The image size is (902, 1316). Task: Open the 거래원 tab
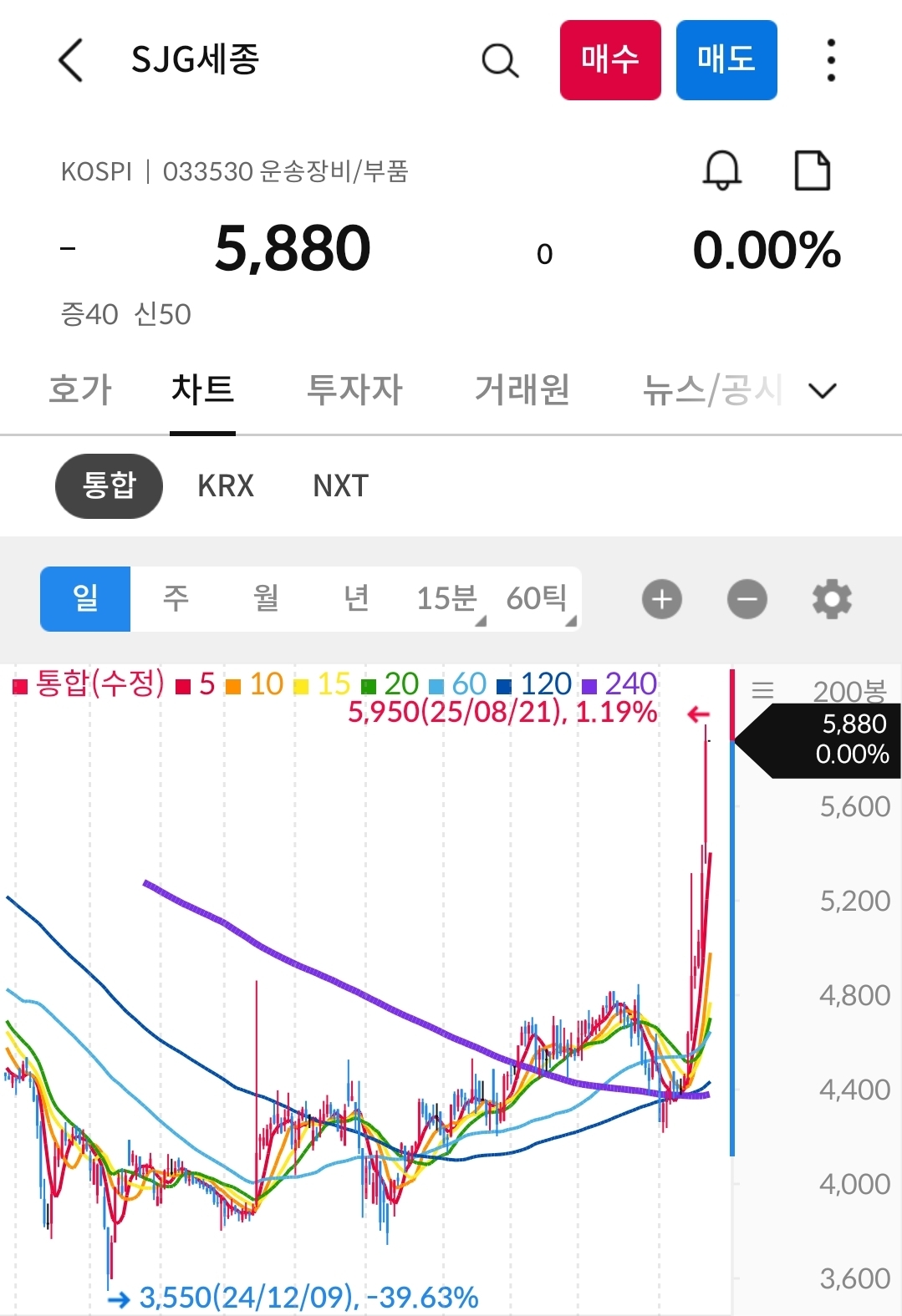click(522, 389)
